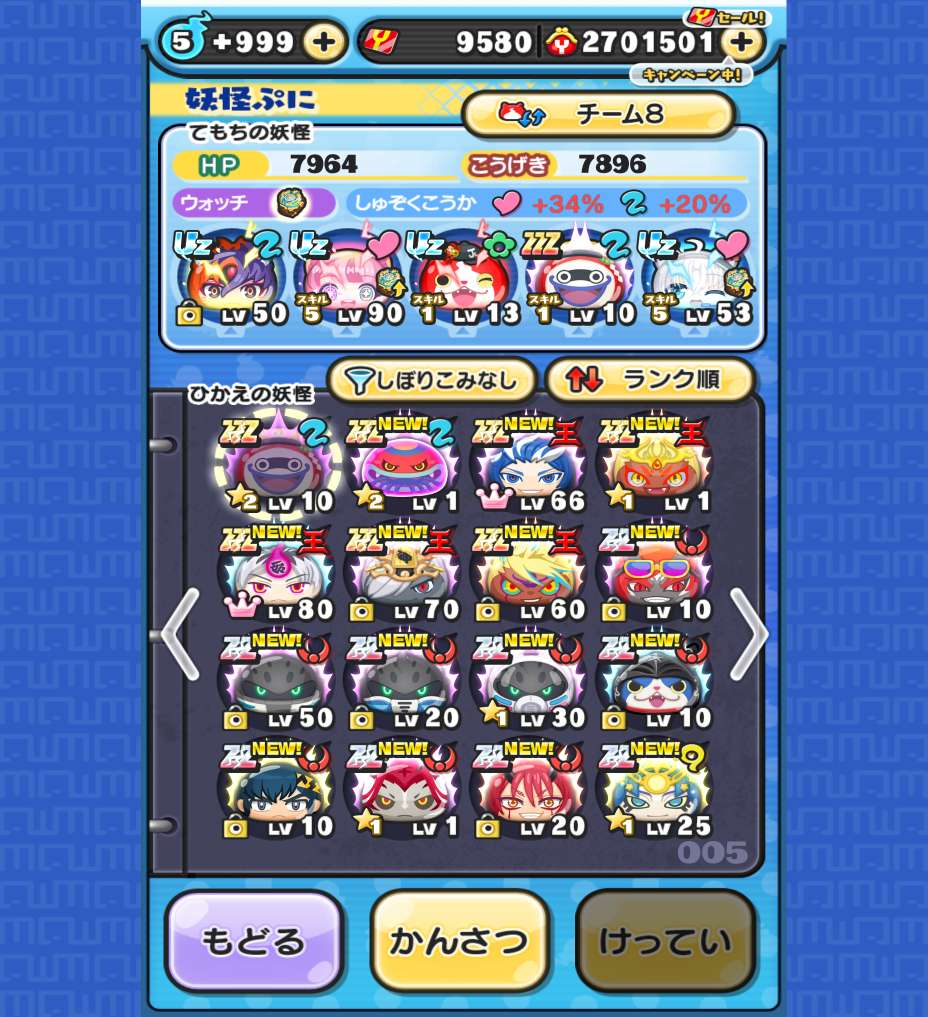Confirm with the けってい button

click(x=665, y=941)
